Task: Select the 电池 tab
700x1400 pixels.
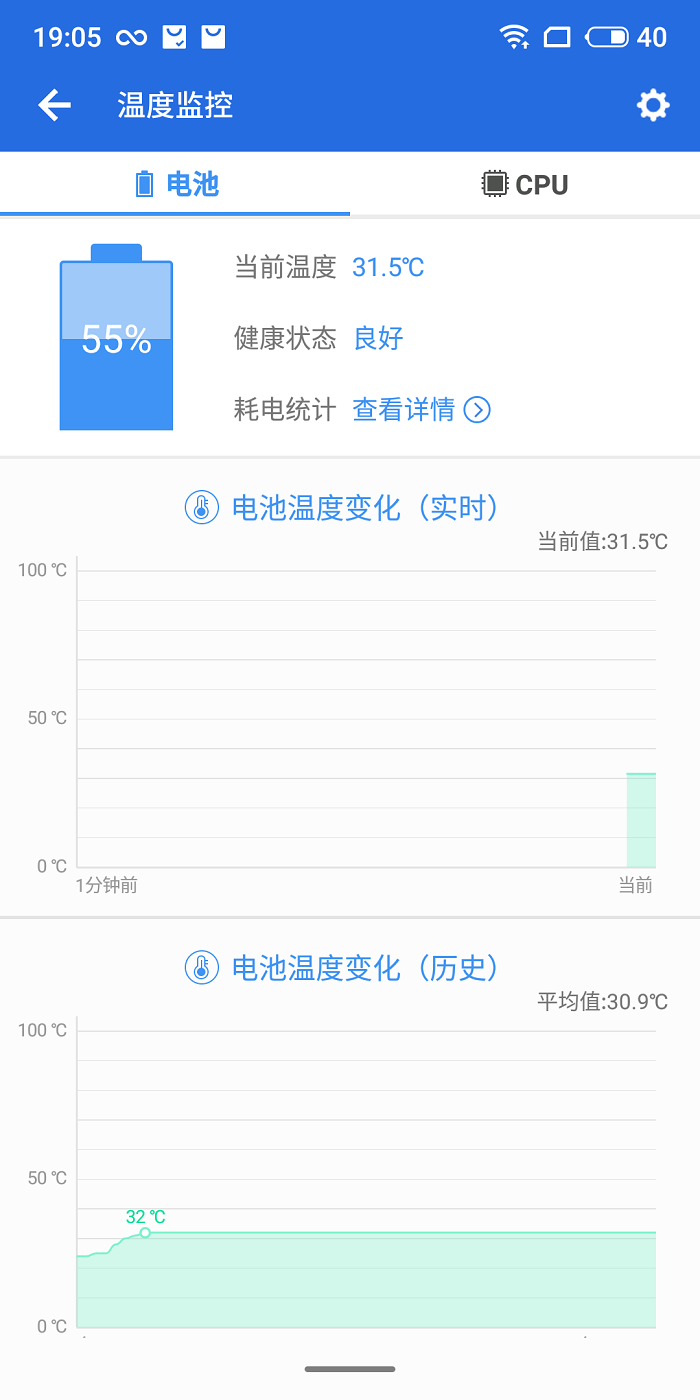Action: coord(176,185)
